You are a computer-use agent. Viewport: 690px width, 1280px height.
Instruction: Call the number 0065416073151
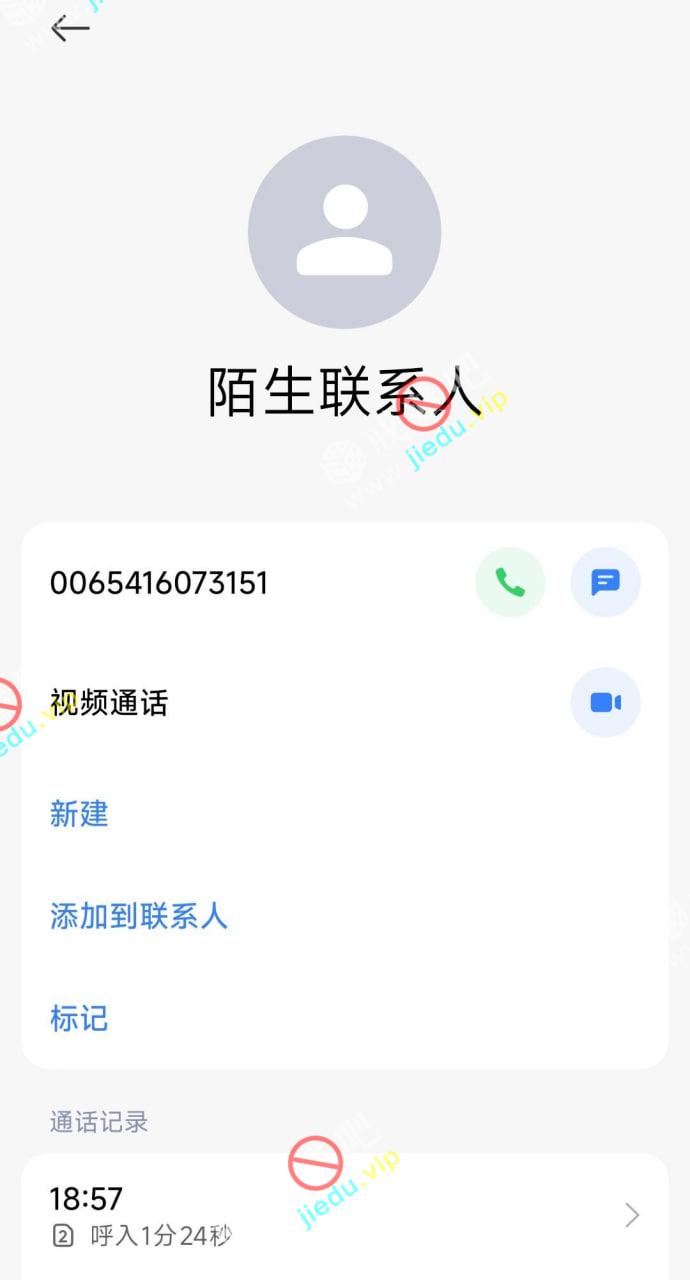click(510, 582)
